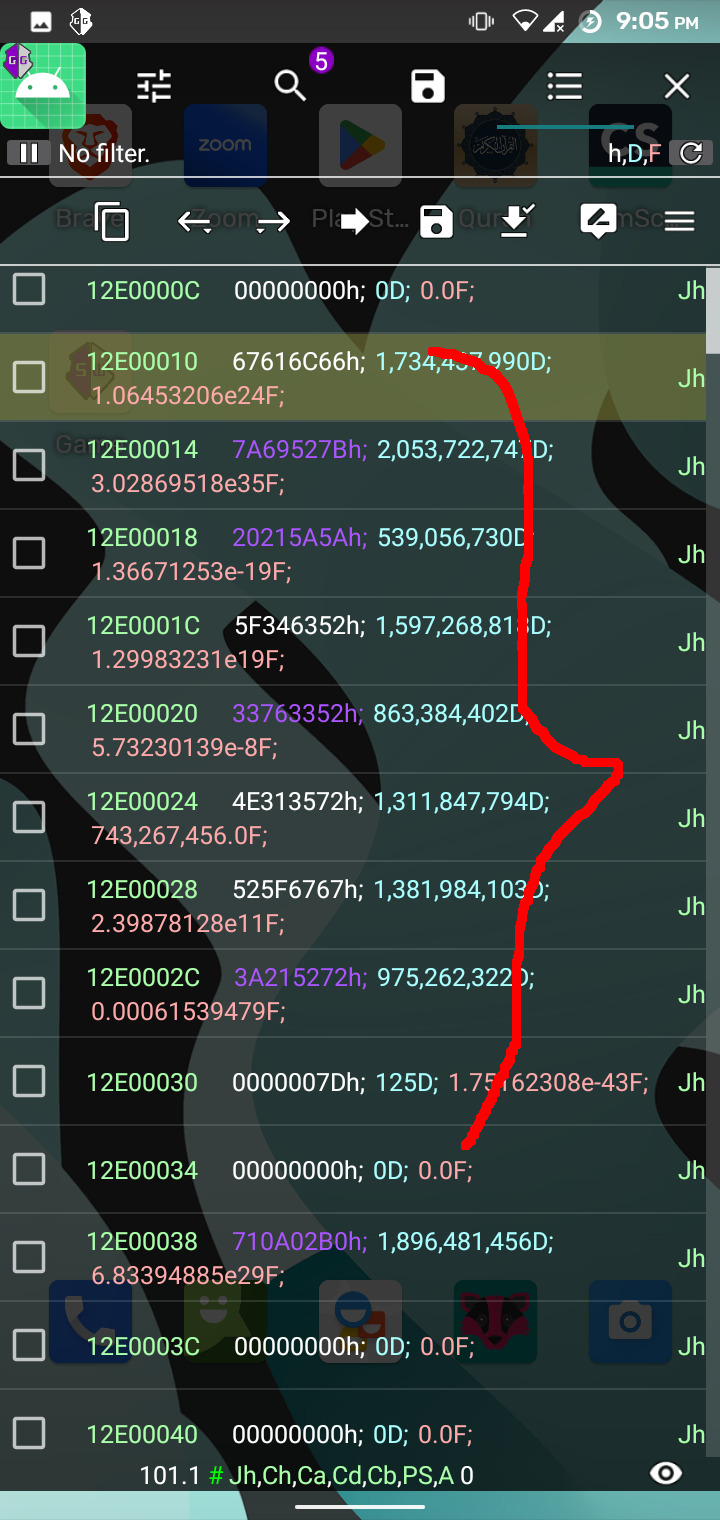
Task: Save selected items to list
Action: pyautogui.click(x=437, y=221)
